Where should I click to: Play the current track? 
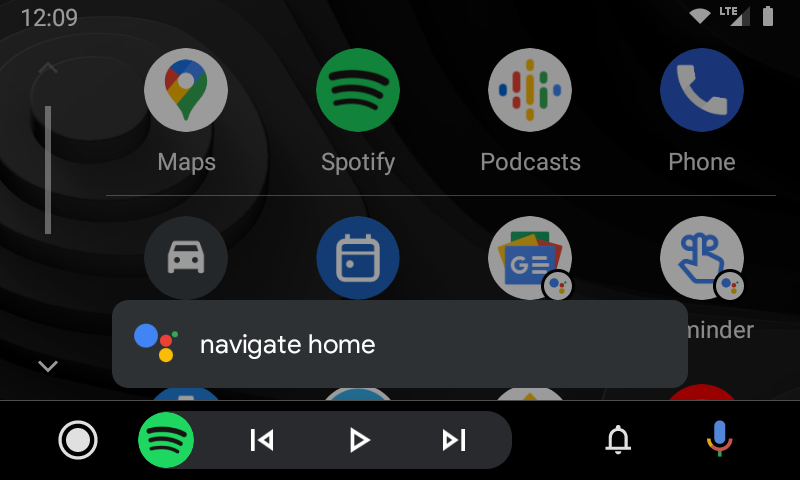point(359,440)
